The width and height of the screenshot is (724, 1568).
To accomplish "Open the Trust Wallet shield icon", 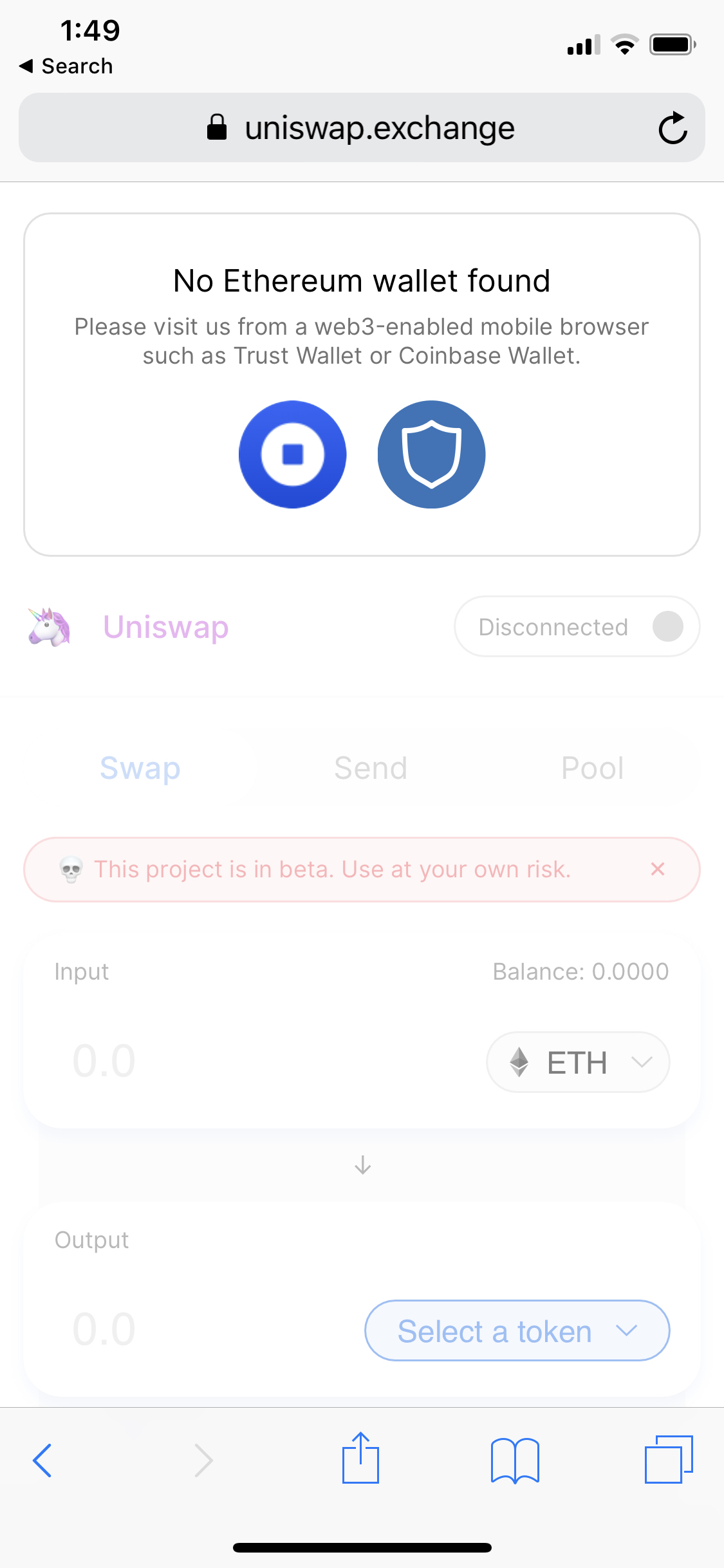I will coord(431,454).
